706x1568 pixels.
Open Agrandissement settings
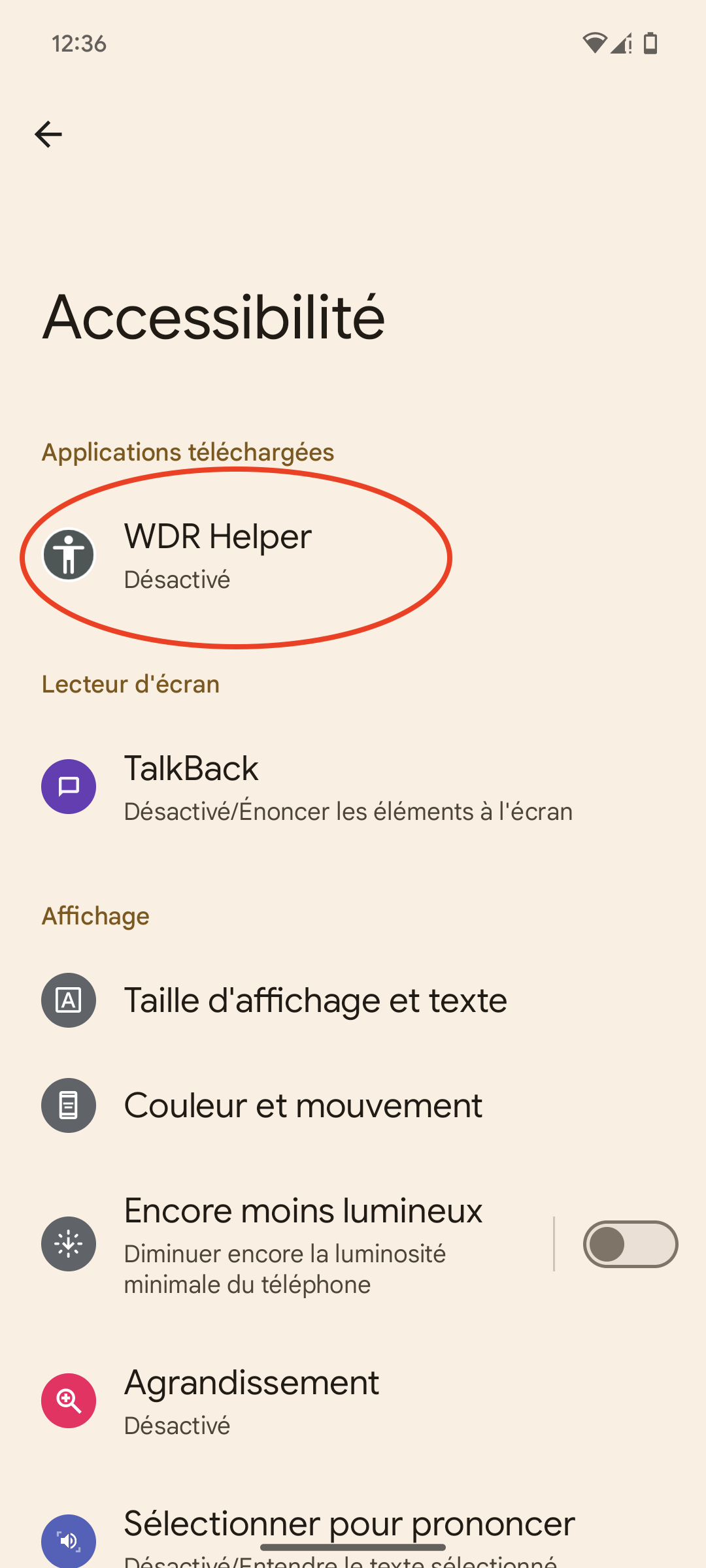coord(251,1401)
